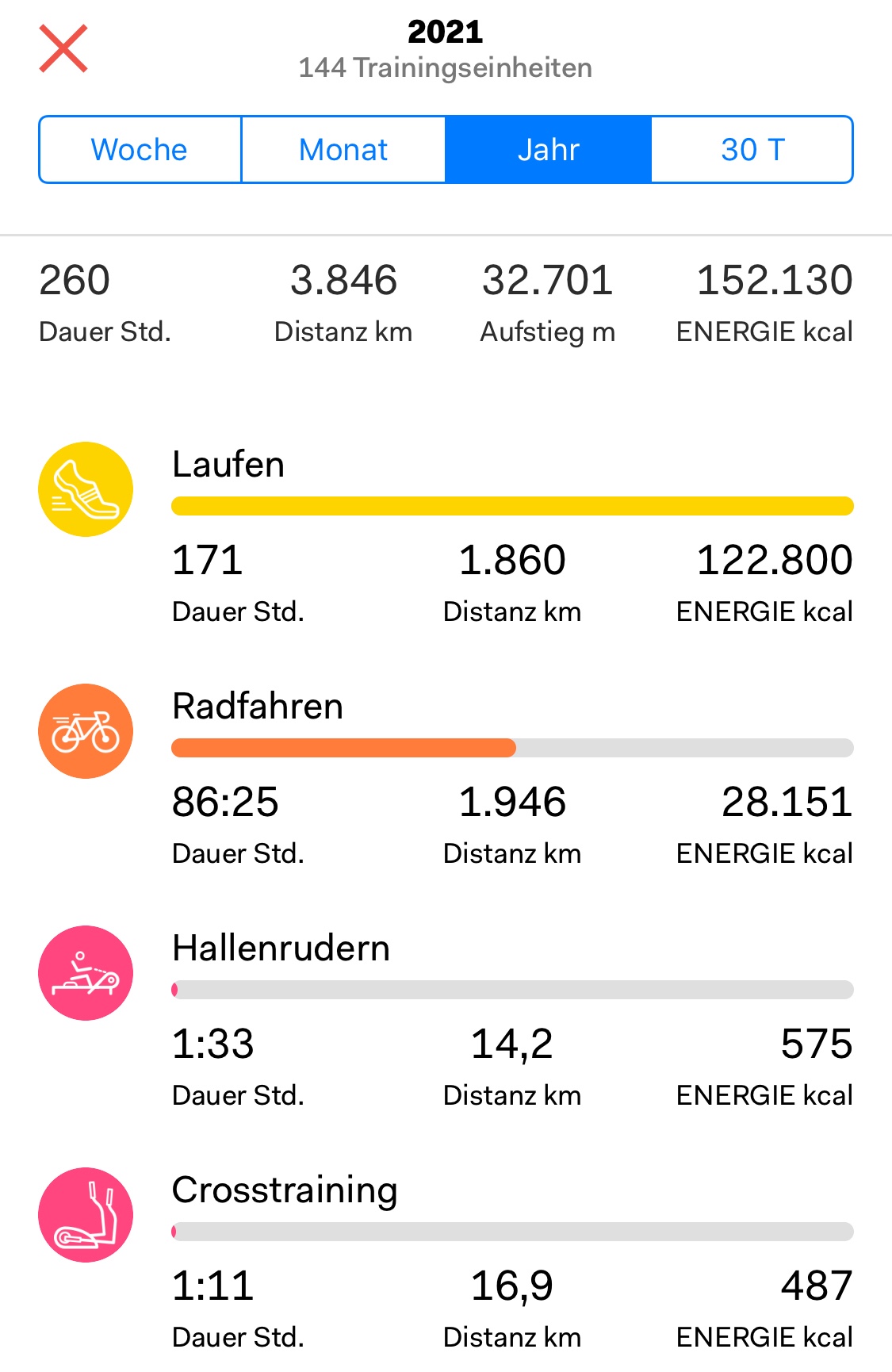The width and height of the screenshot is (892, 1372).
Task: Close the 2021 training summary
Action: [x=63, y=49]
